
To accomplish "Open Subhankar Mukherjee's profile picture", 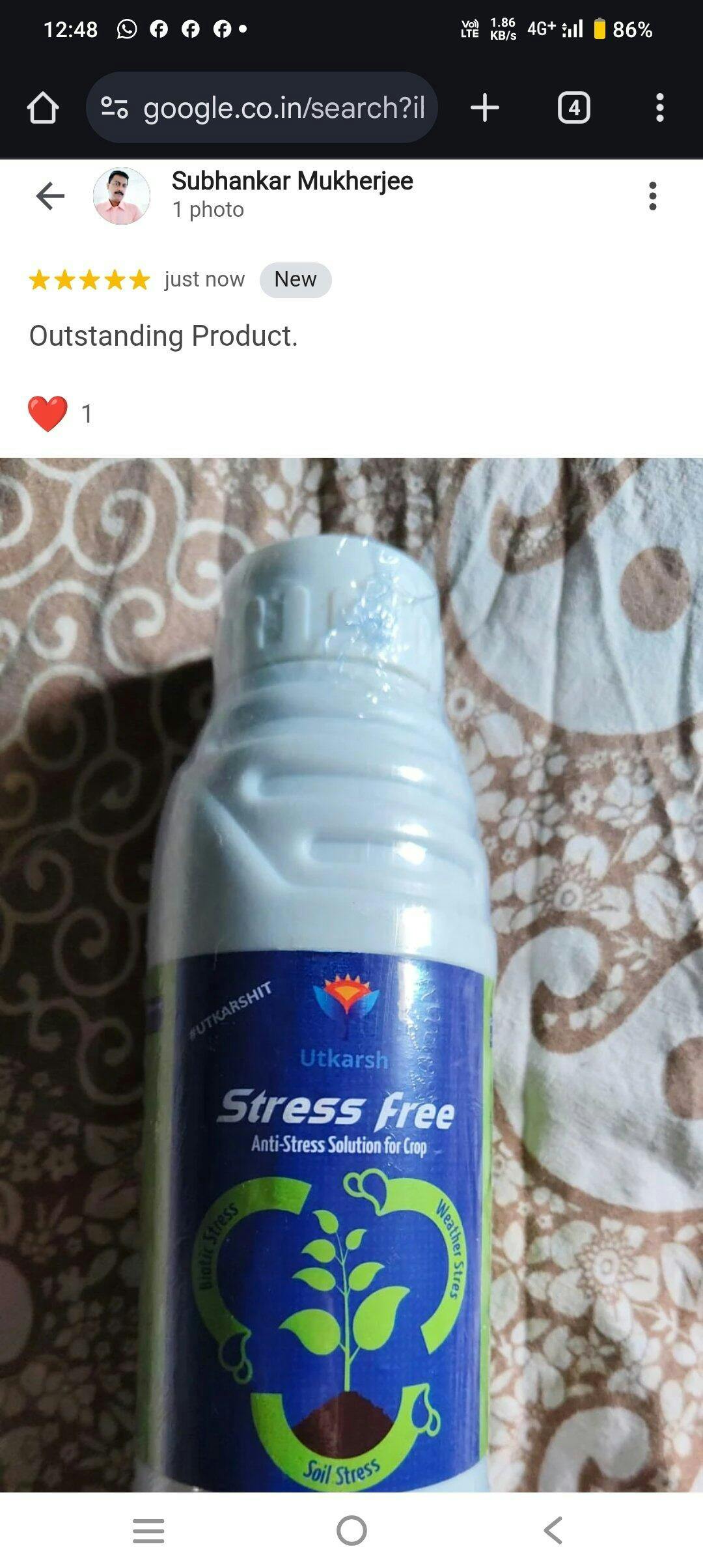I will 122,196.
